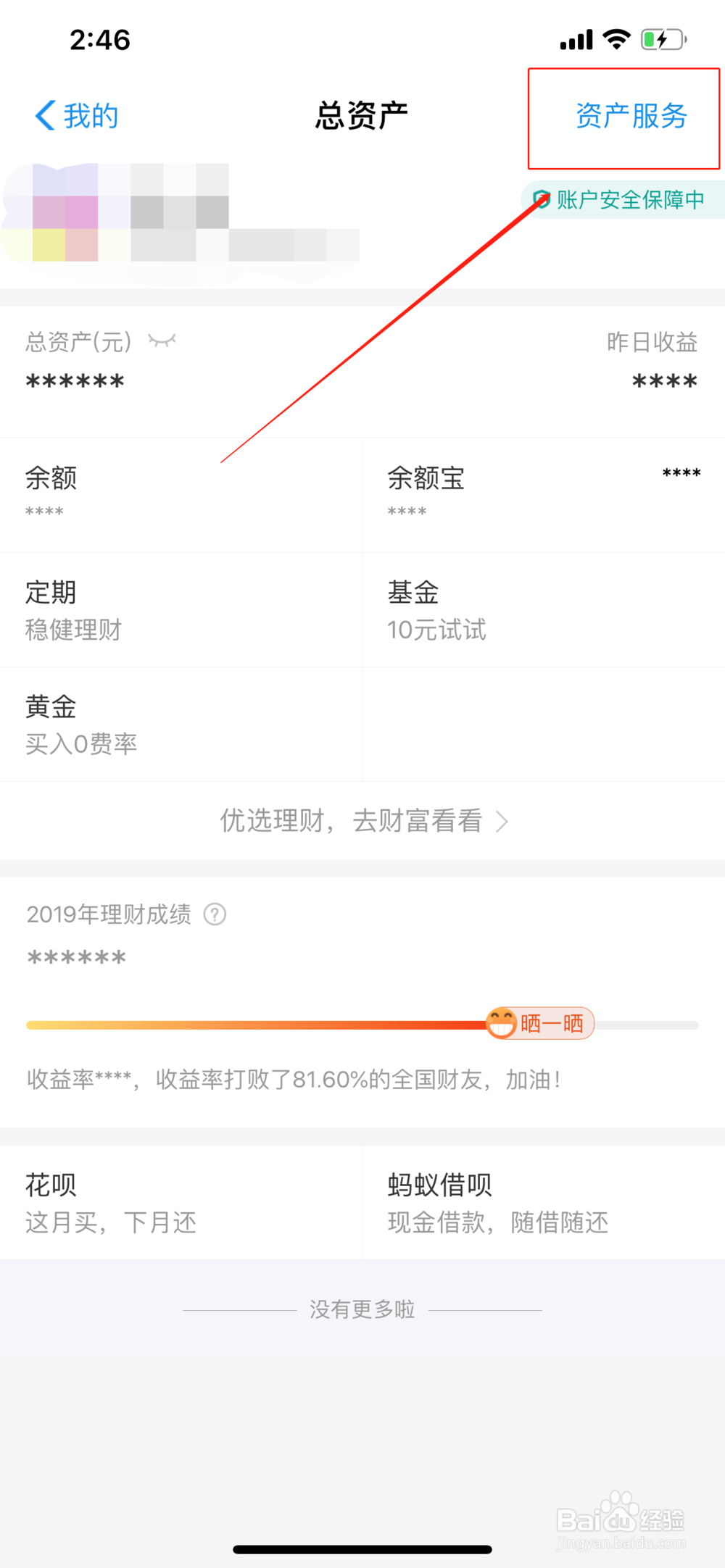The width and height of the screenshot is (725, 1568).
Task: Open 定期 稳健理财
Action: pos(181,610)
